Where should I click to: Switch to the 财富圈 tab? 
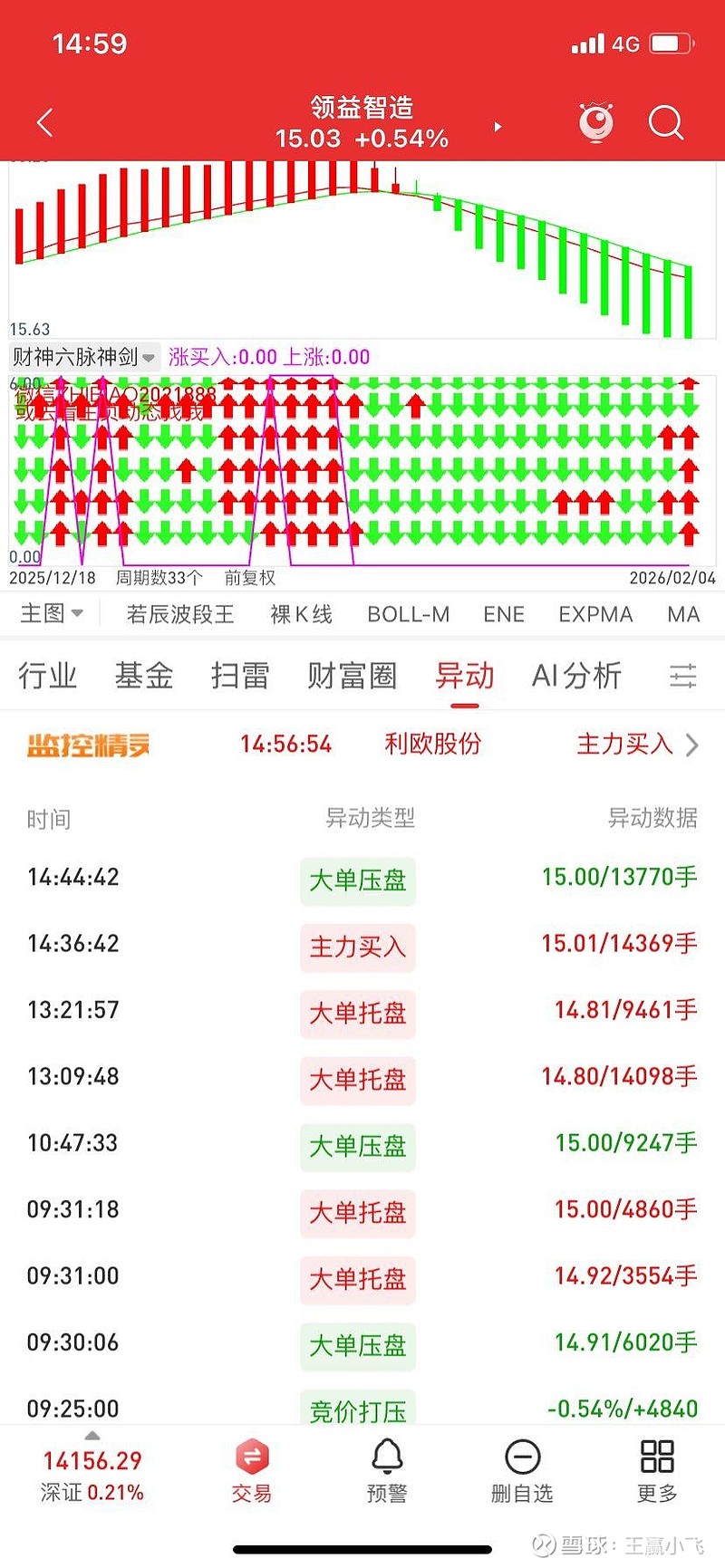353,675
